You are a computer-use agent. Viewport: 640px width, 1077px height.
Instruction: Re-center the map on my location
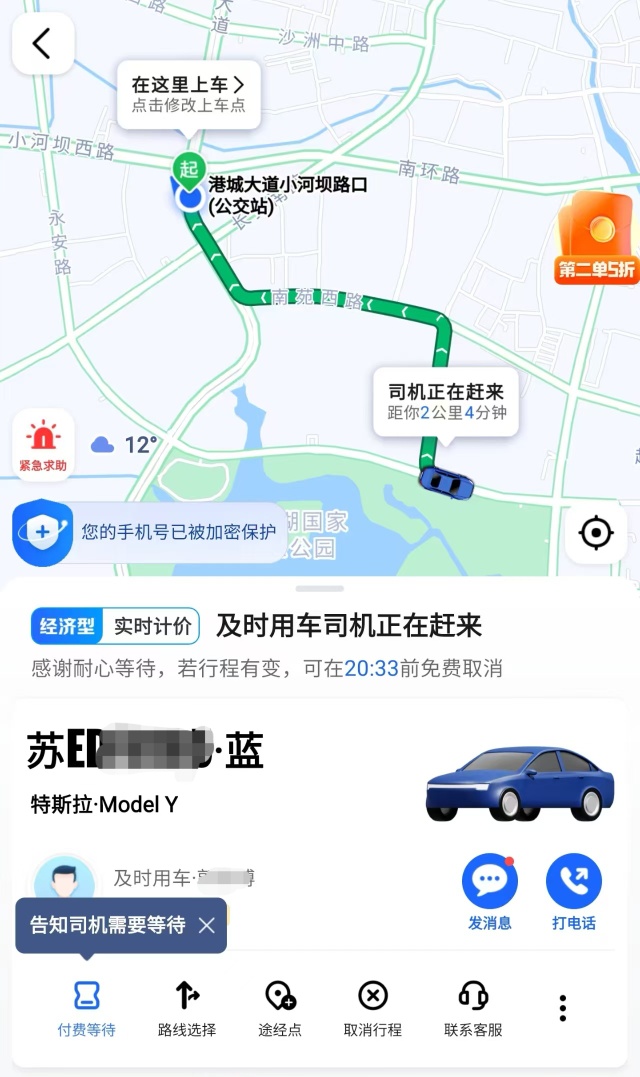point(596,533)
